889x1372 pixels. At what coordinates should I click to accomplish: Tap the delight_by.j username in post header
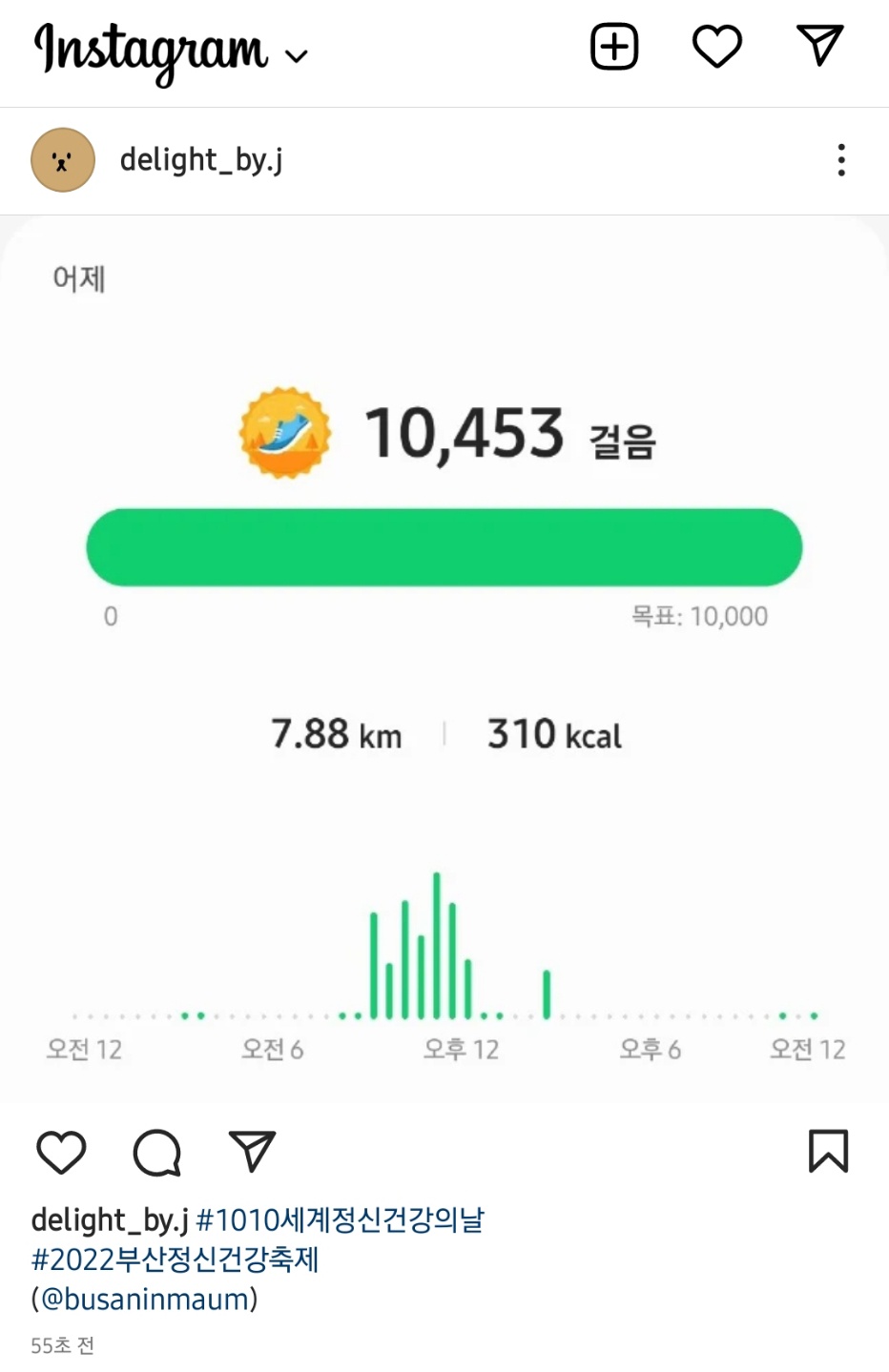click(201, 160)
